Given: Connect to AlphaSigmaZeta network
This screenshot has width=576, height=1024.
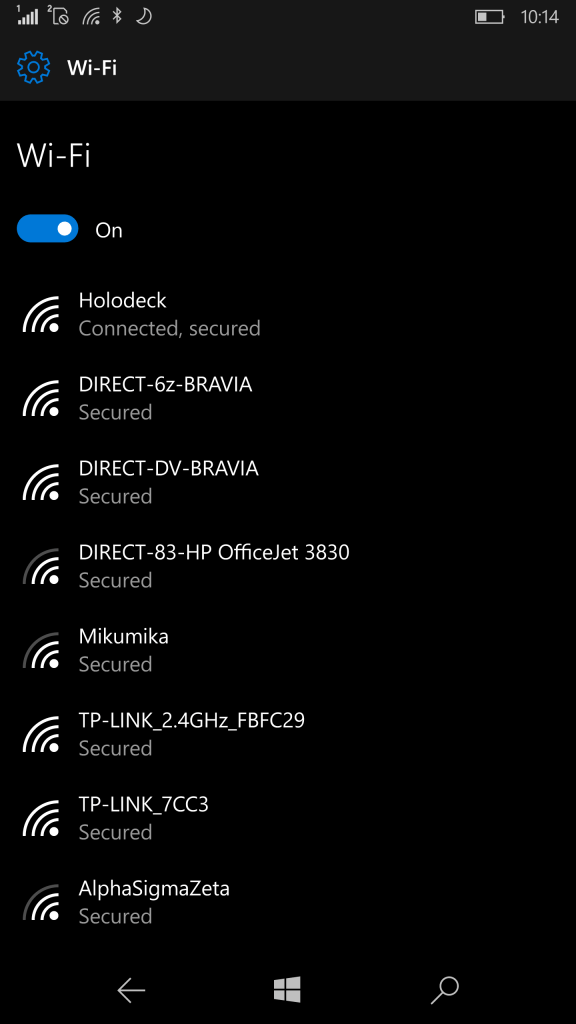Looking at the screenshot, I should coord(288,902).
